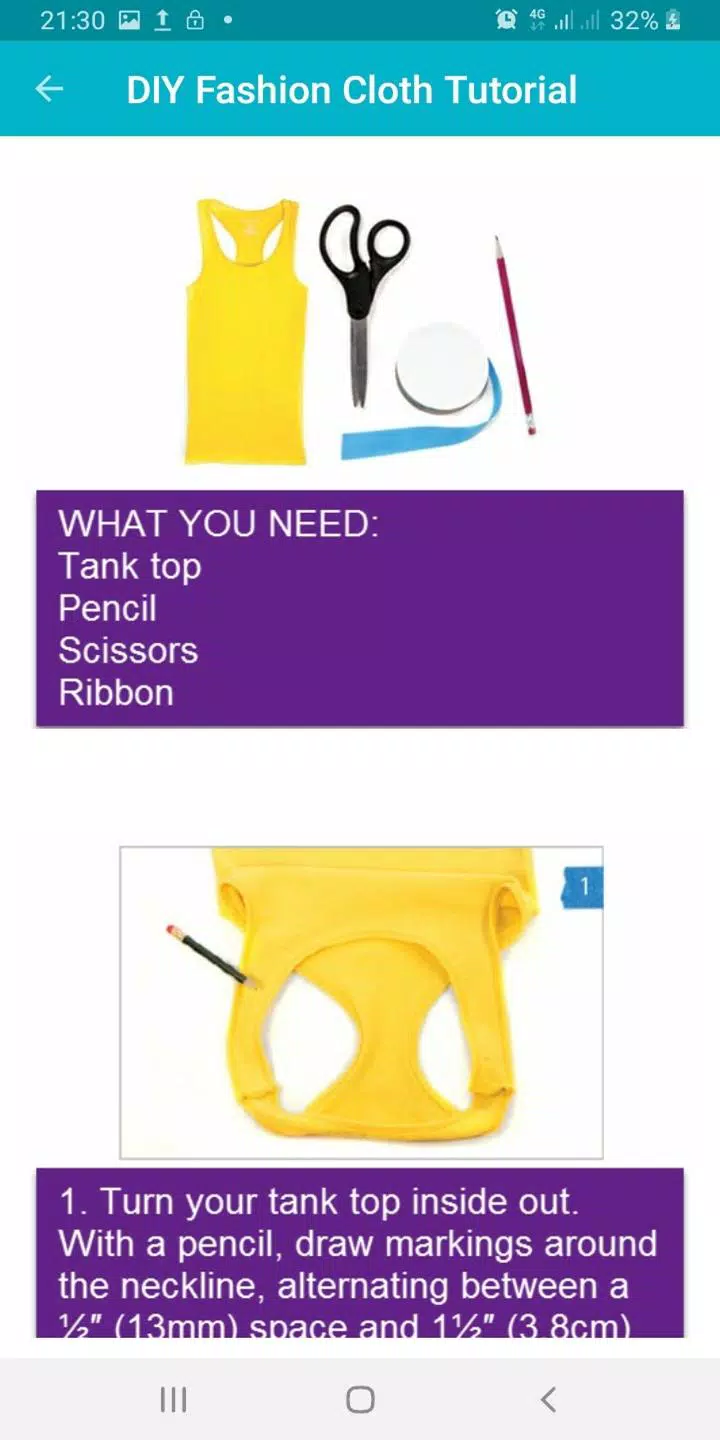Open the tank top and scissors supplies image

point(360,320)
